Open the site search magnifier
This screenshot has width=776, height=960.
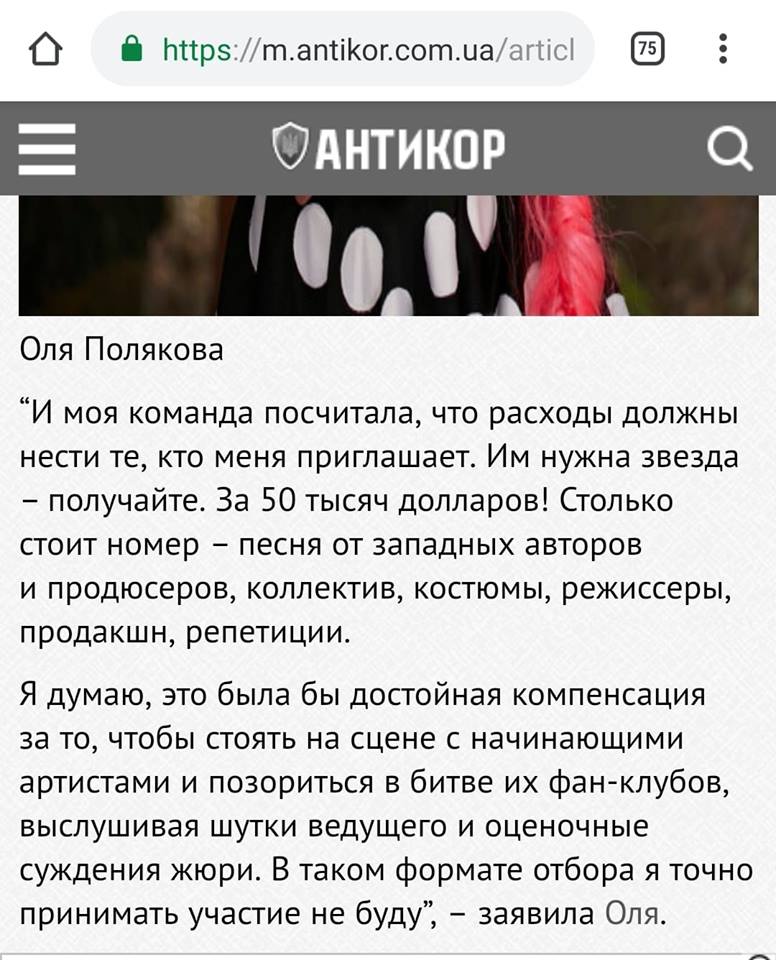[729, 150]
